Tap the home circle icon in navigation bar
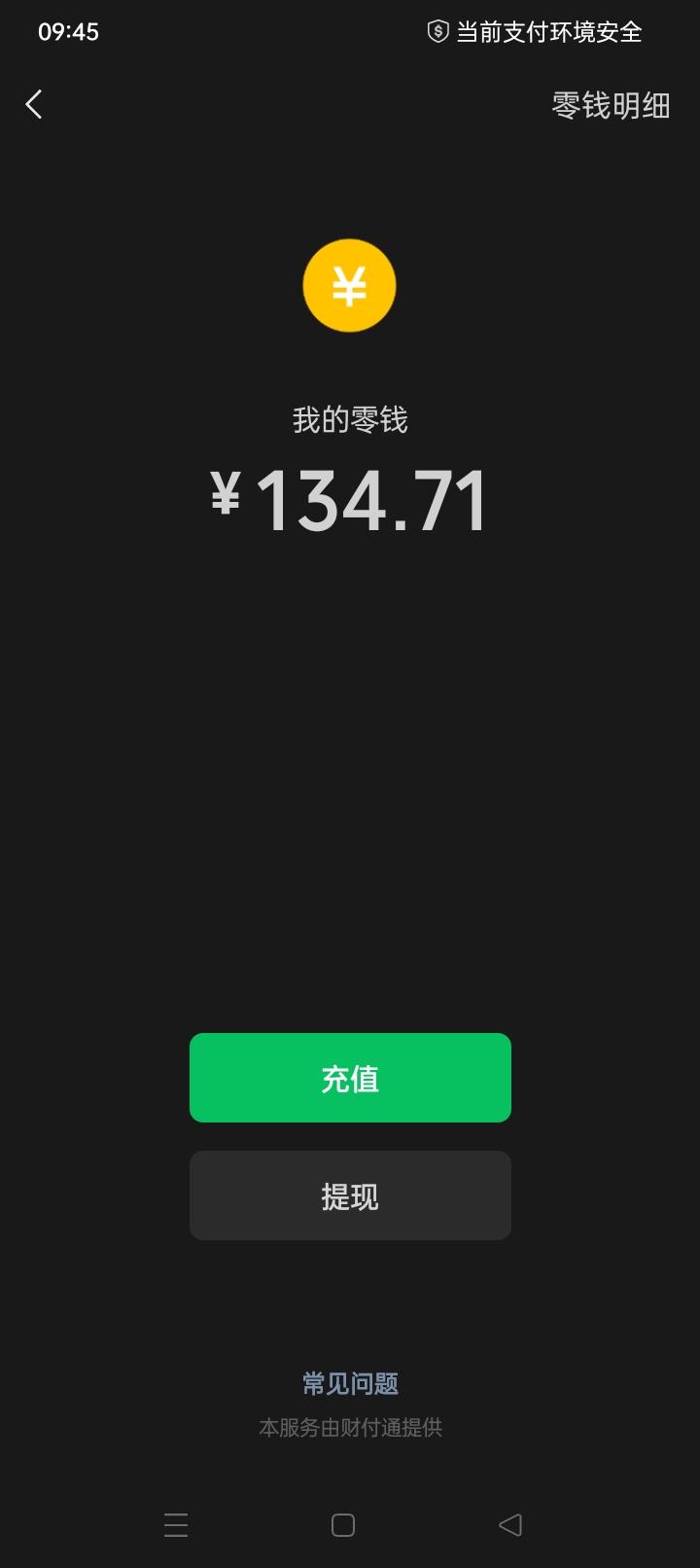 [343, 1525]
